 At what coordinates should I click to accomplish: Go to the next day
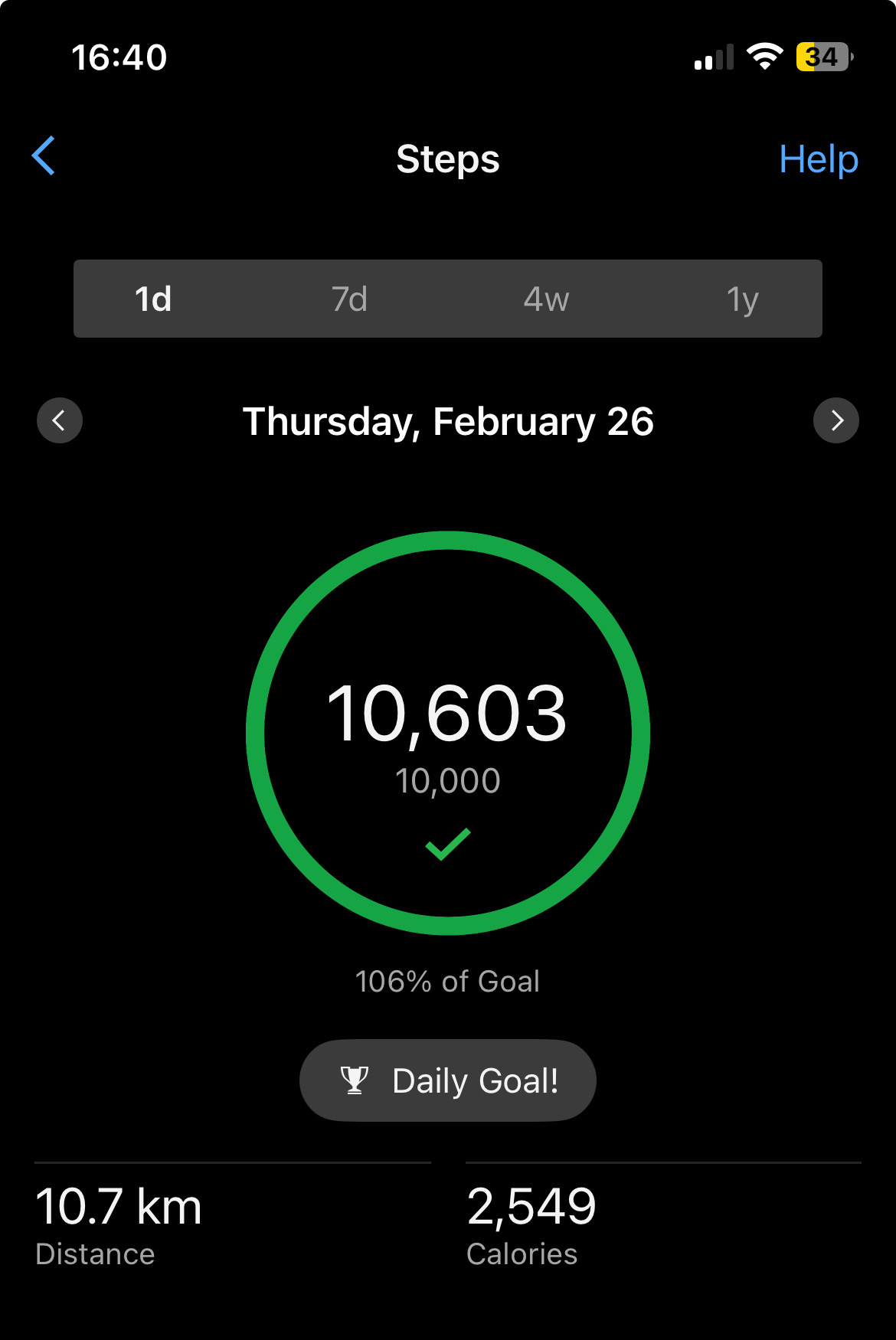(836, 420)
